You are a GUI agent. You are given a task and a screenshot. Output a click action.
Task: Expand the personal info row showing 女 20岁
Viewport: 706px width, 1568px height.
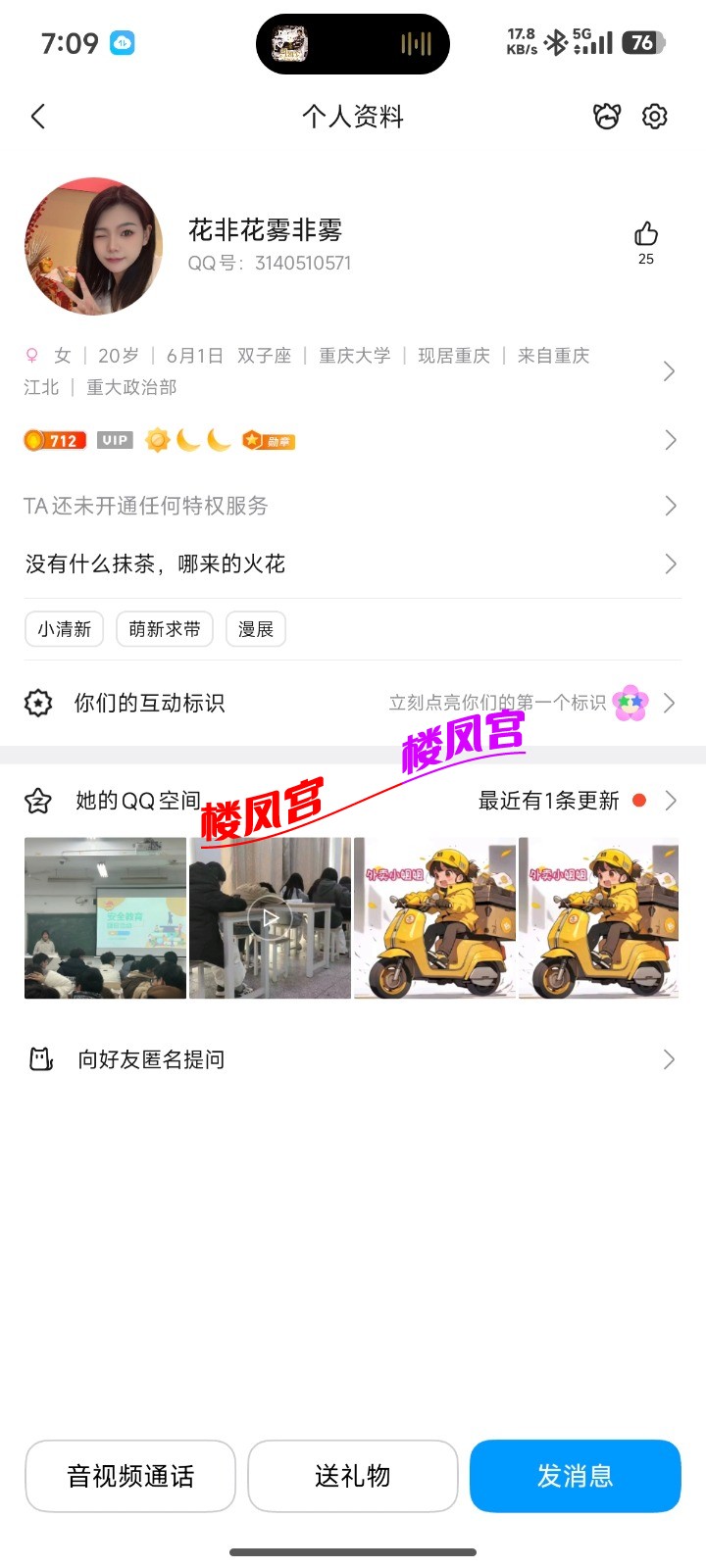point(670,371)
